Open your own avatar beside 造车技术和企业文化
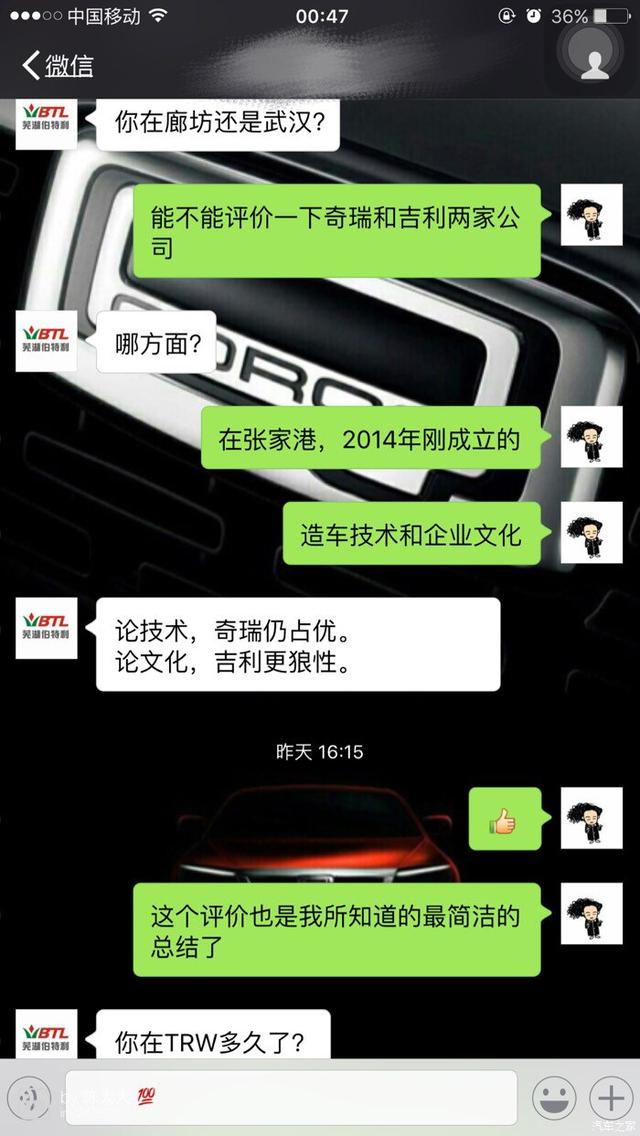This screenshot has height=1136, width=640. click(591, 532)
